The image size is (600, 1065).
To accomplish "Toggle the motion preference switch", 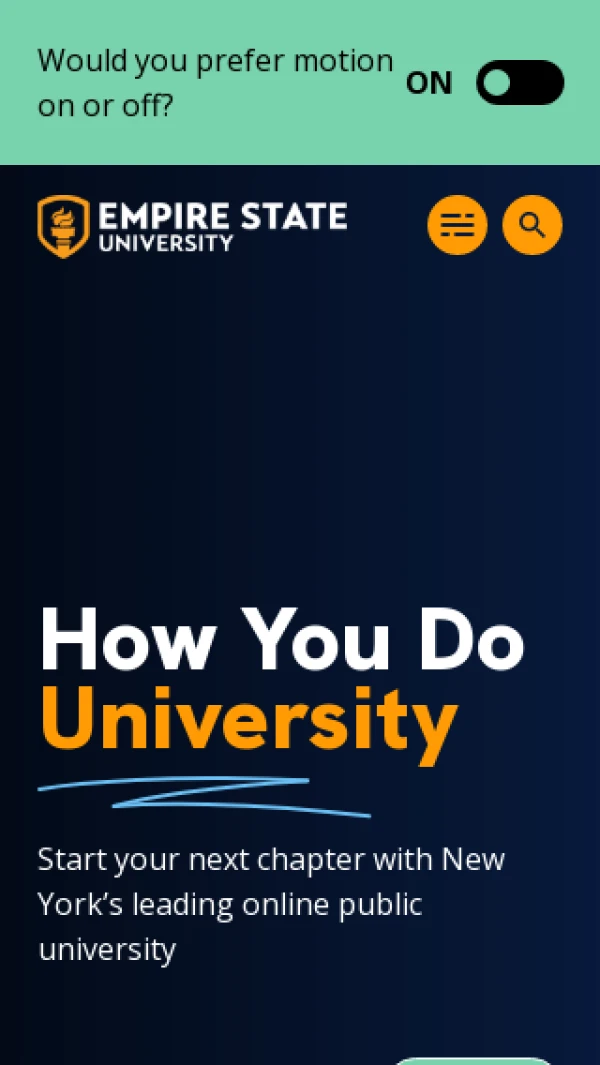I will point(519,83).
